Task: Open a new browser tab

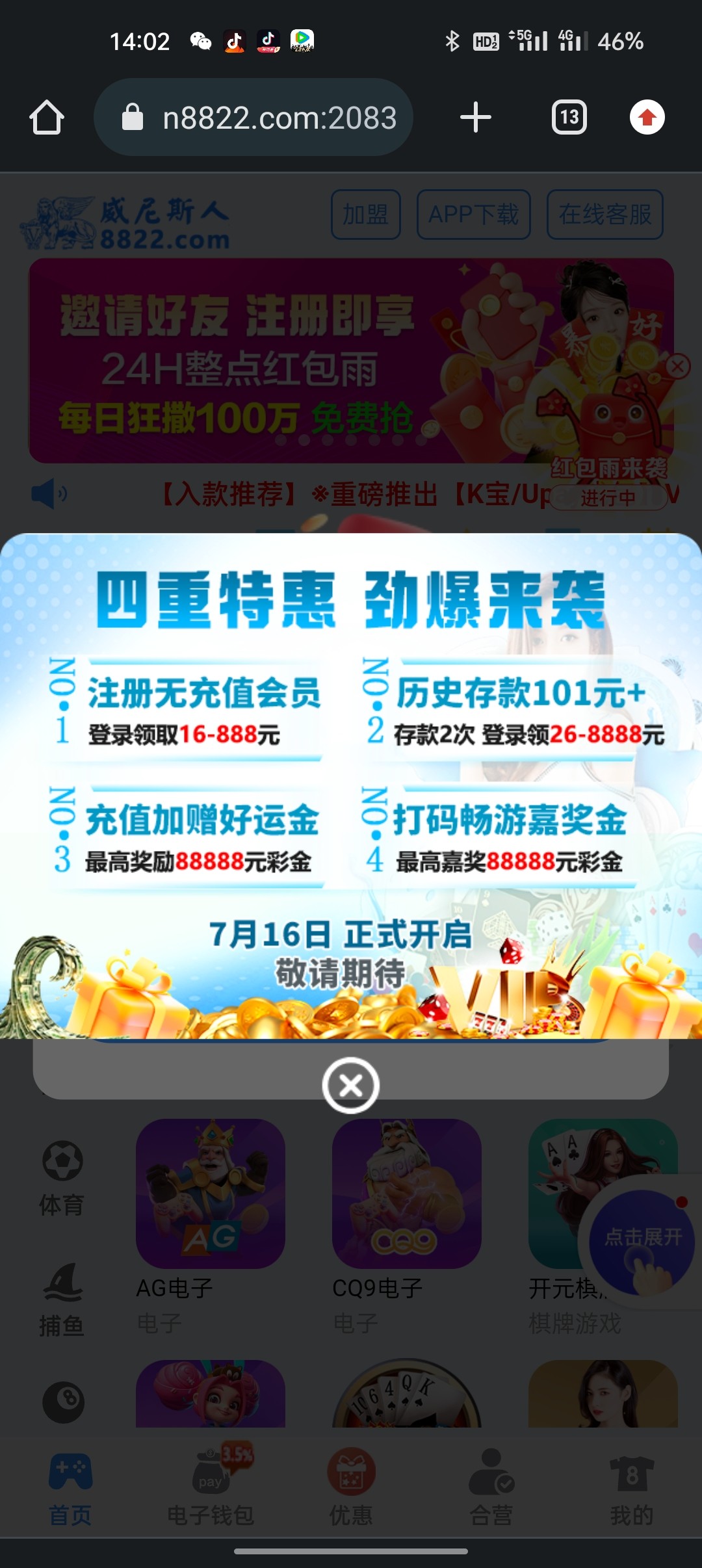Action: click(x=475, y=118)
